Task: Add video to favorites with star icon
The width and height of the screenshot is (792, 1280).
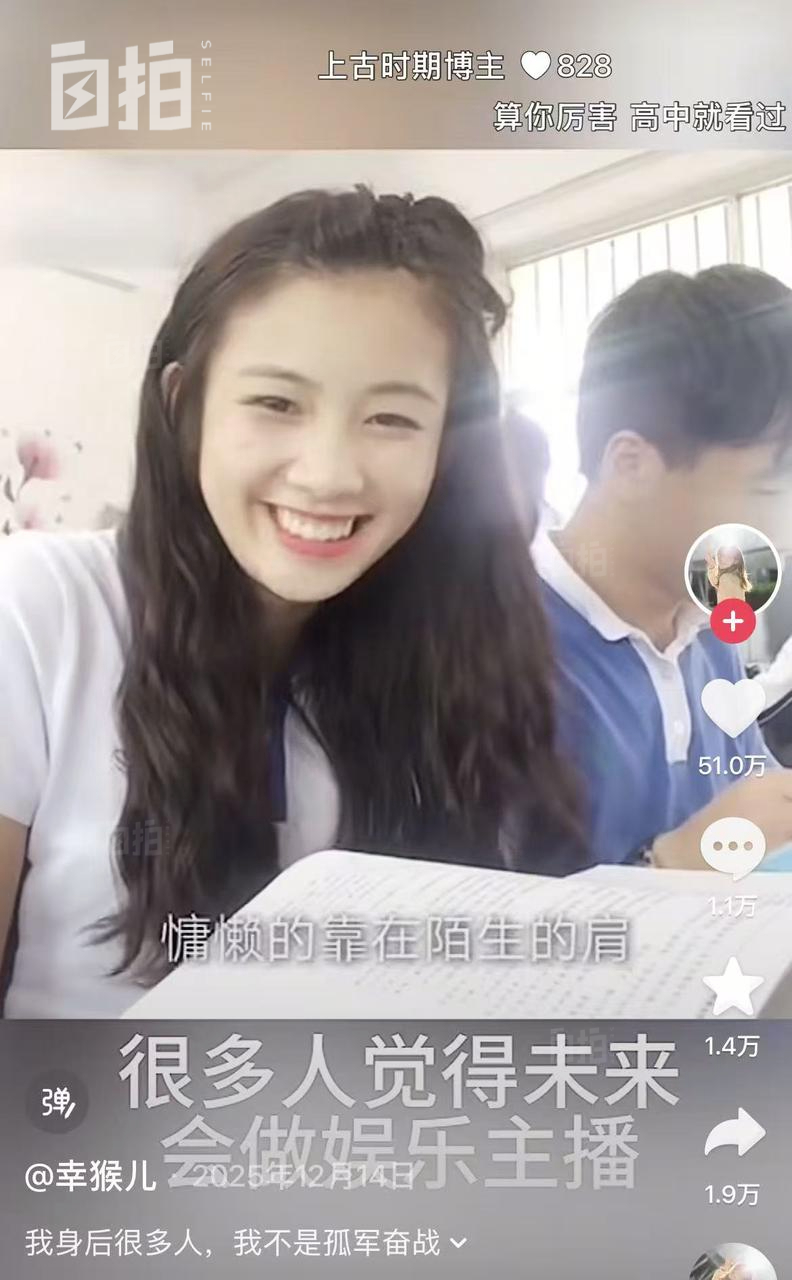Action: [733, 986]
